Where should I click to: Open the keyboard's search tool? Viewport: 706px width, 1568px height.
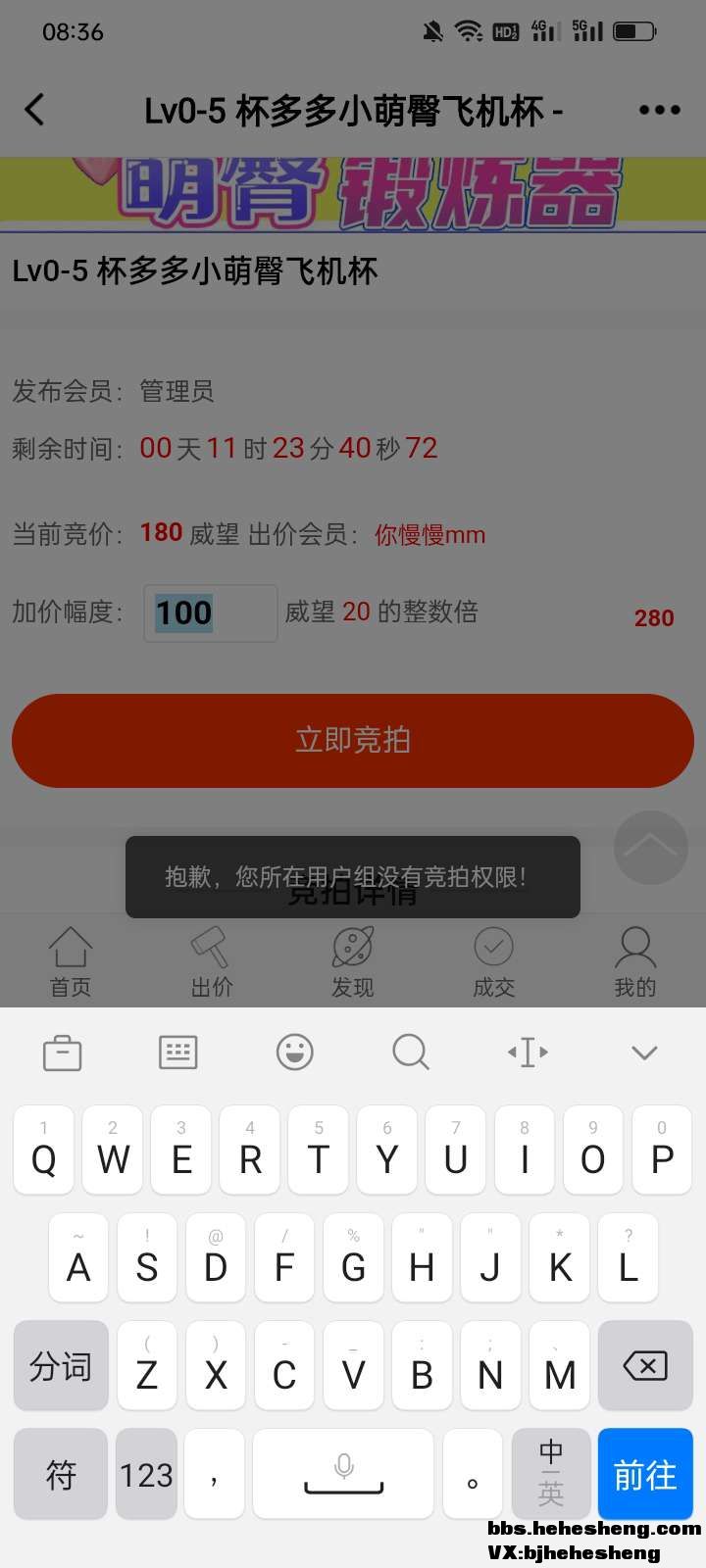click(x=411, y=1053)
